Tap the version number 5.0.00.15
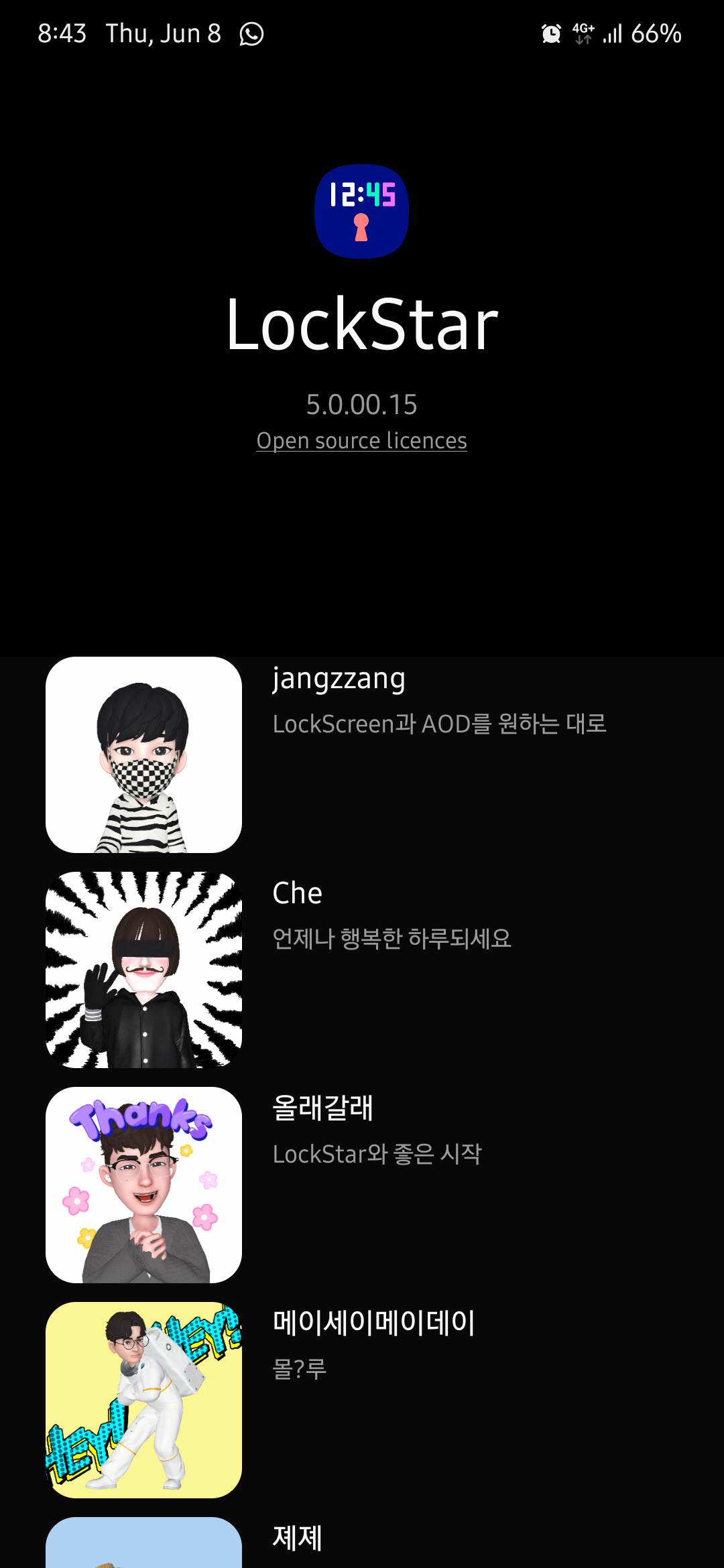The image size is (724, 1568). pyautogui.click(x=362, y=404)
